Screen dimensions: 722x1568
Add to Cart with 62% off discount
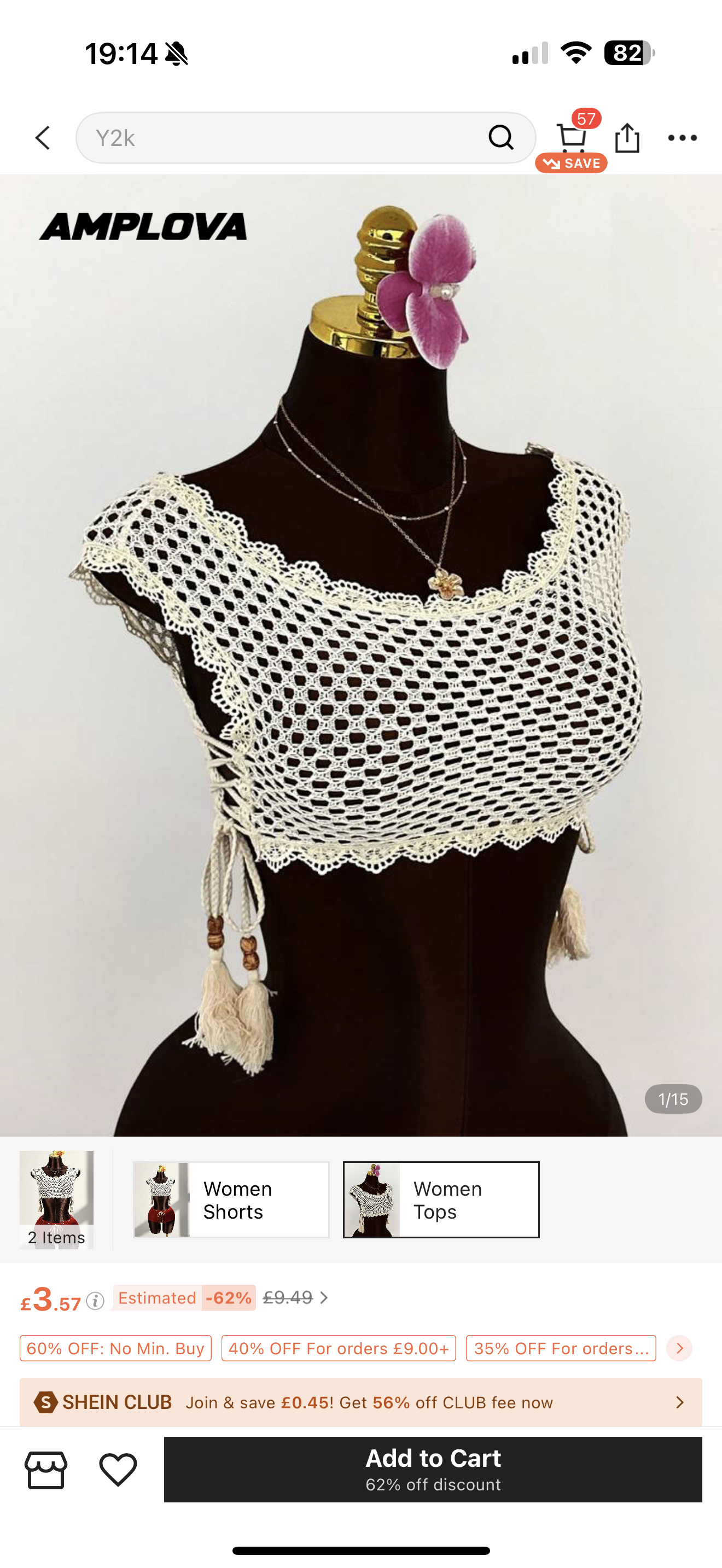(433, 1470)
